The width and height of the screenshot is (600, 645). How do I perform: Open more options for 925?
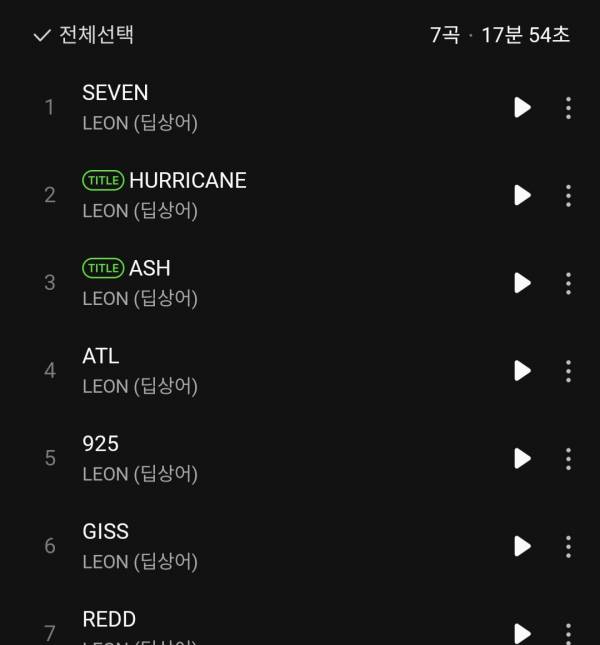(568, 458)
